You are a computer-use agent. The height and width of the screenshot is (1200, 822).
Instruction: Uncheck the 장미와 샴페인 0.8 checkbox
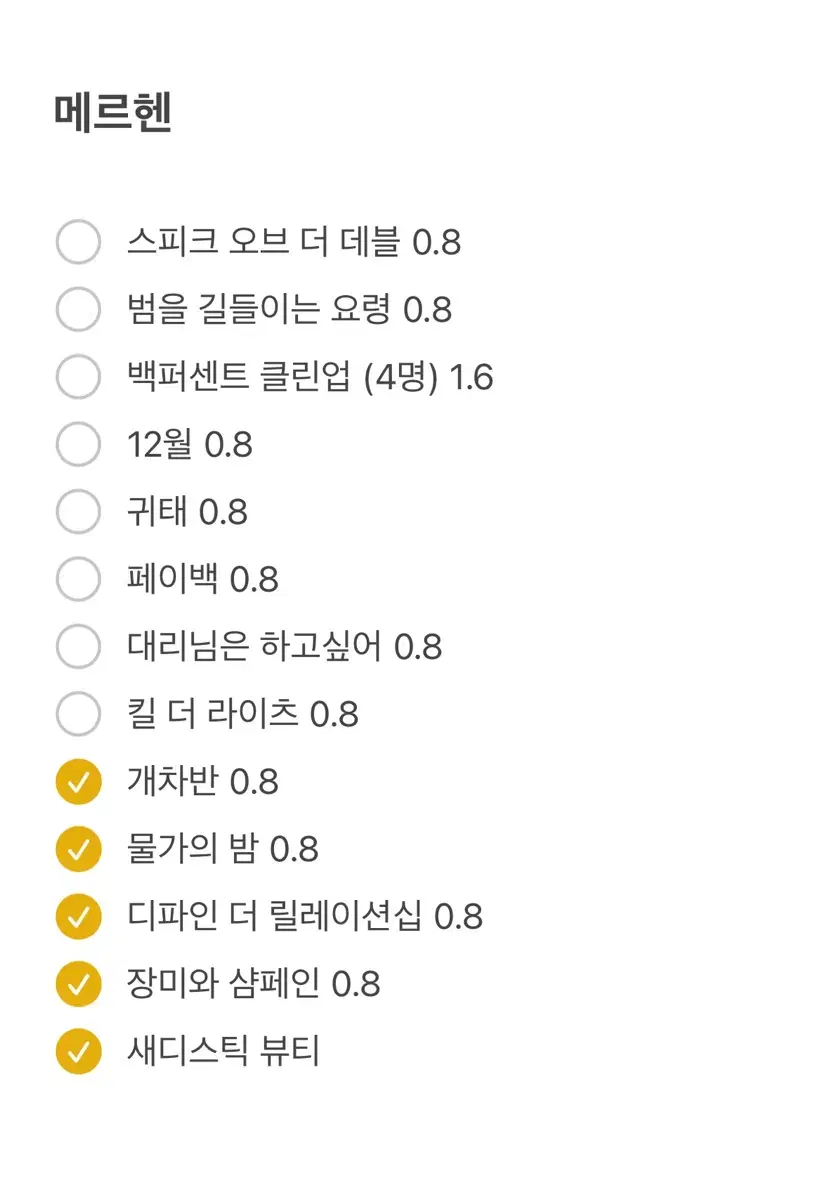click(x=78, y=984)
